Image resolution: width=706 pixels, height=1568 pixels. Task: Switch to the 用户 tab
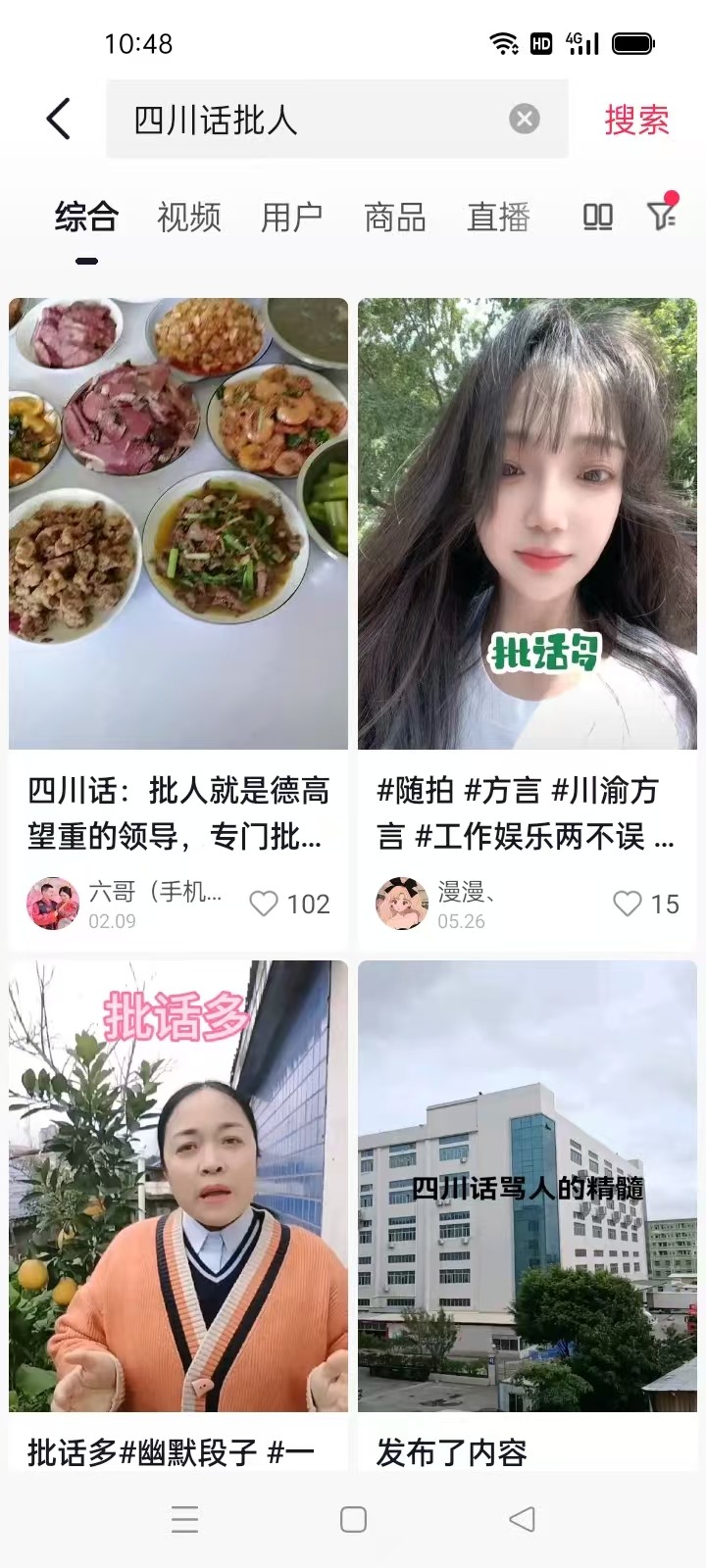tap(292, 217)
